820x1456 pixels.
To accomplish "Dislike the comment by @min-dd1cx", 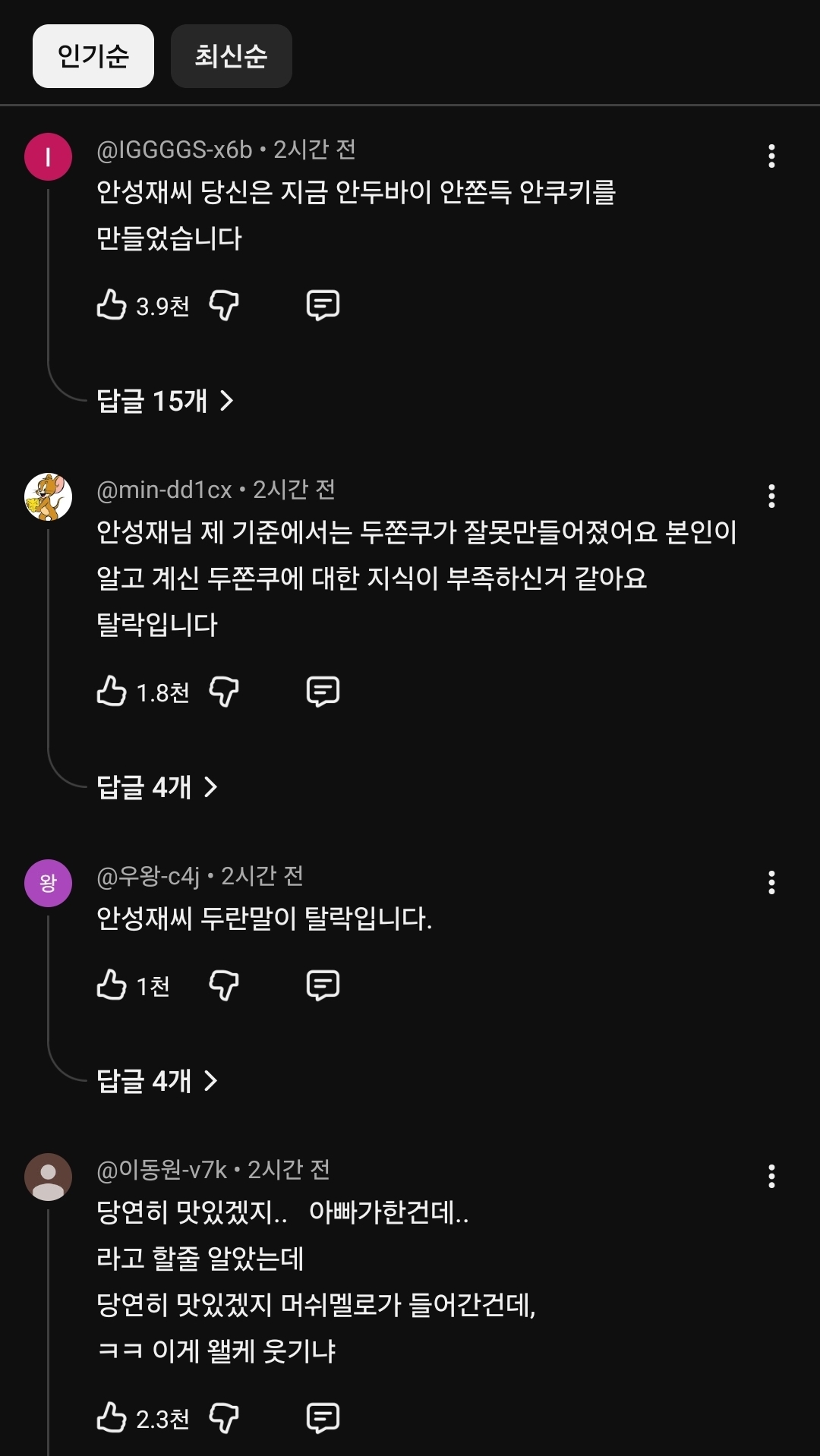I will [x=224, y=692].
